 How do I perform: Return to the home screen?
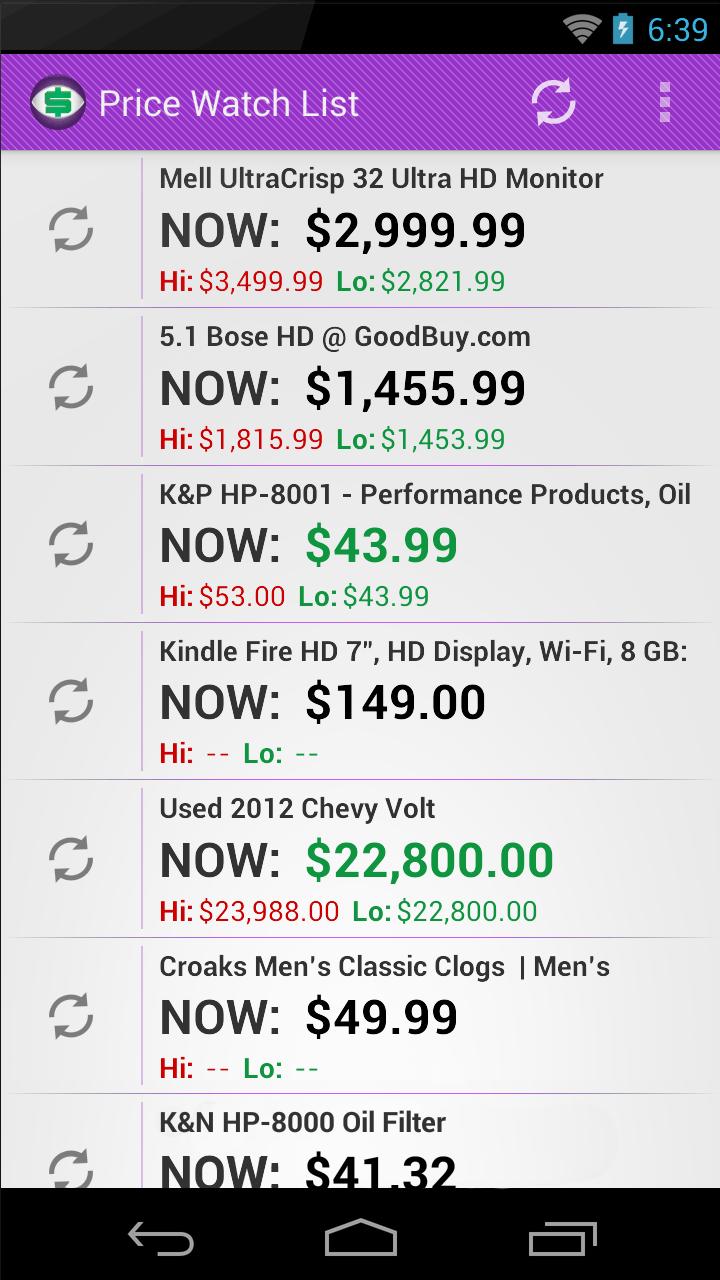[360, 1239]
